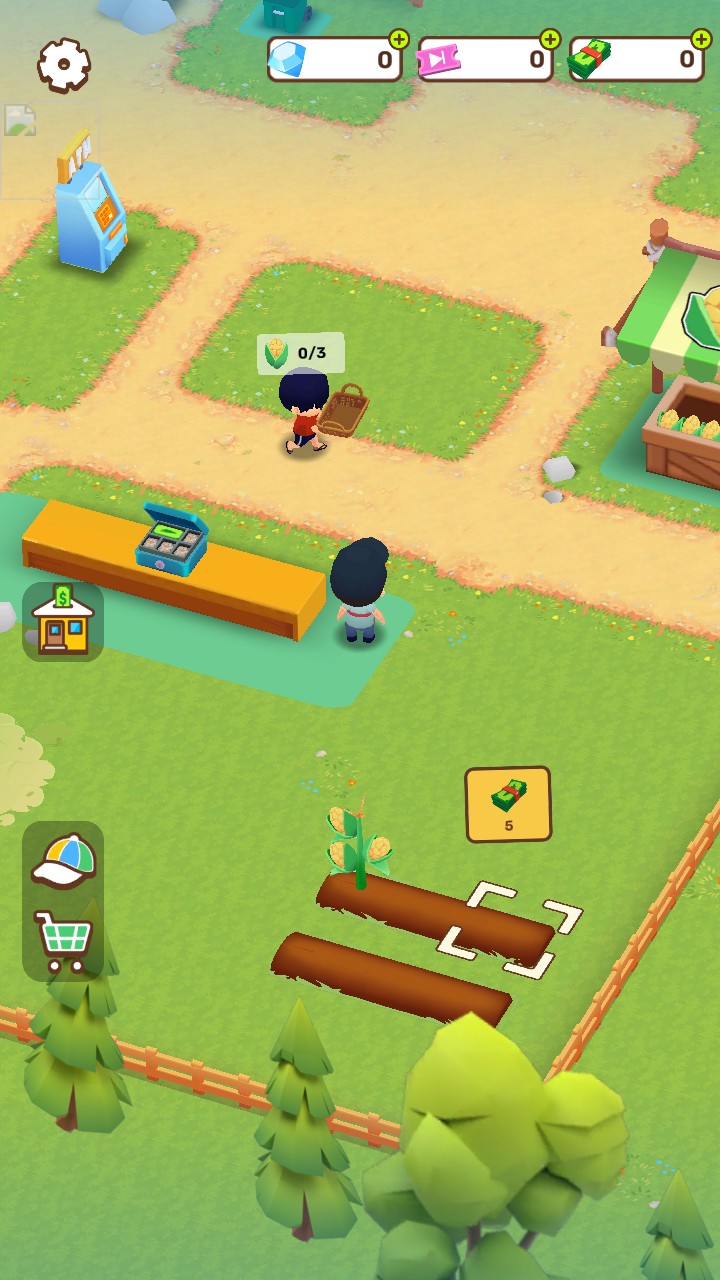Add more pink tickets with plus button
720x1280 pixels.
[x=549, y=40]
